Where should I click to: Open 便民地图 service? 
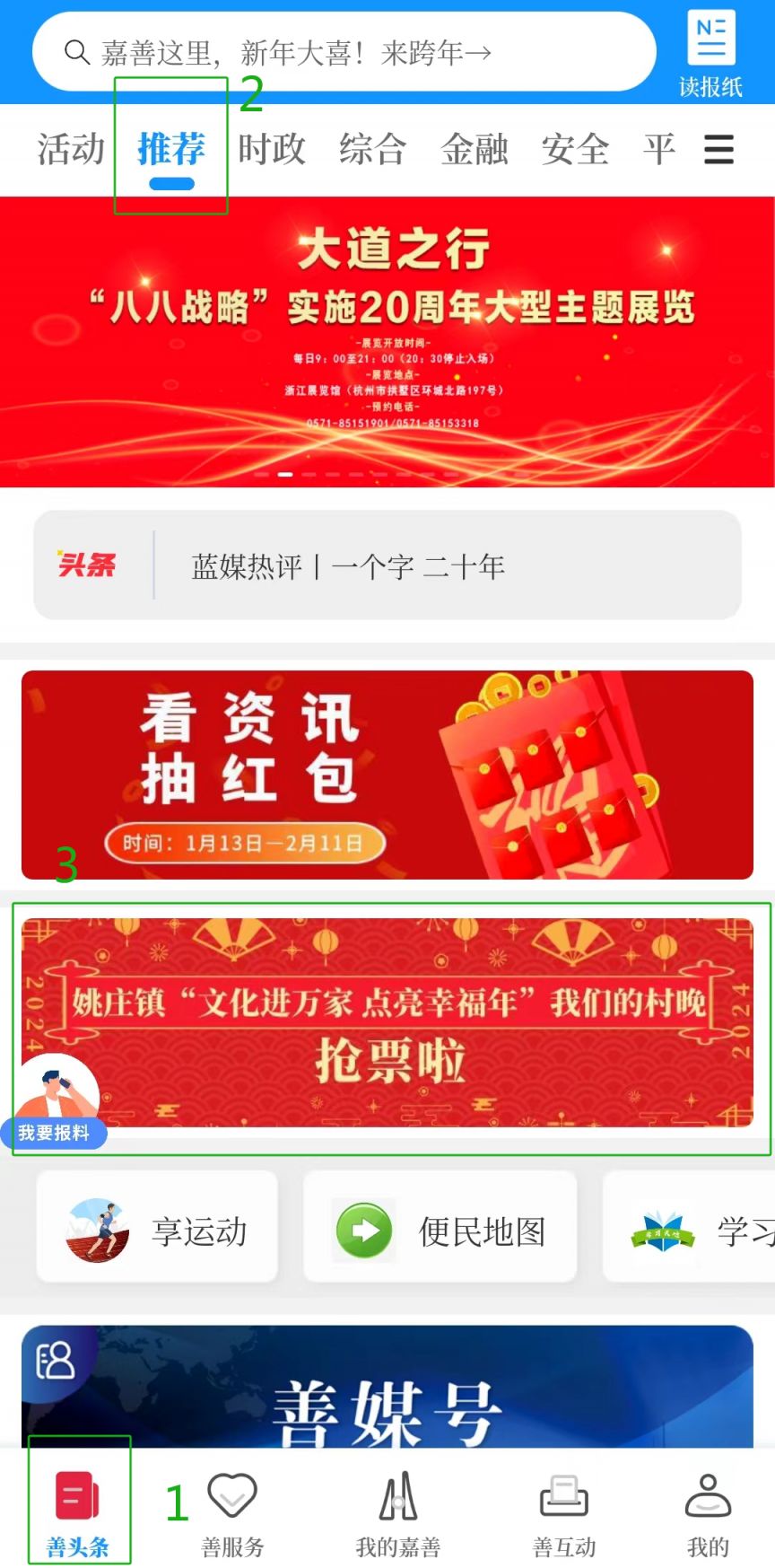(x=440, y=1231)
